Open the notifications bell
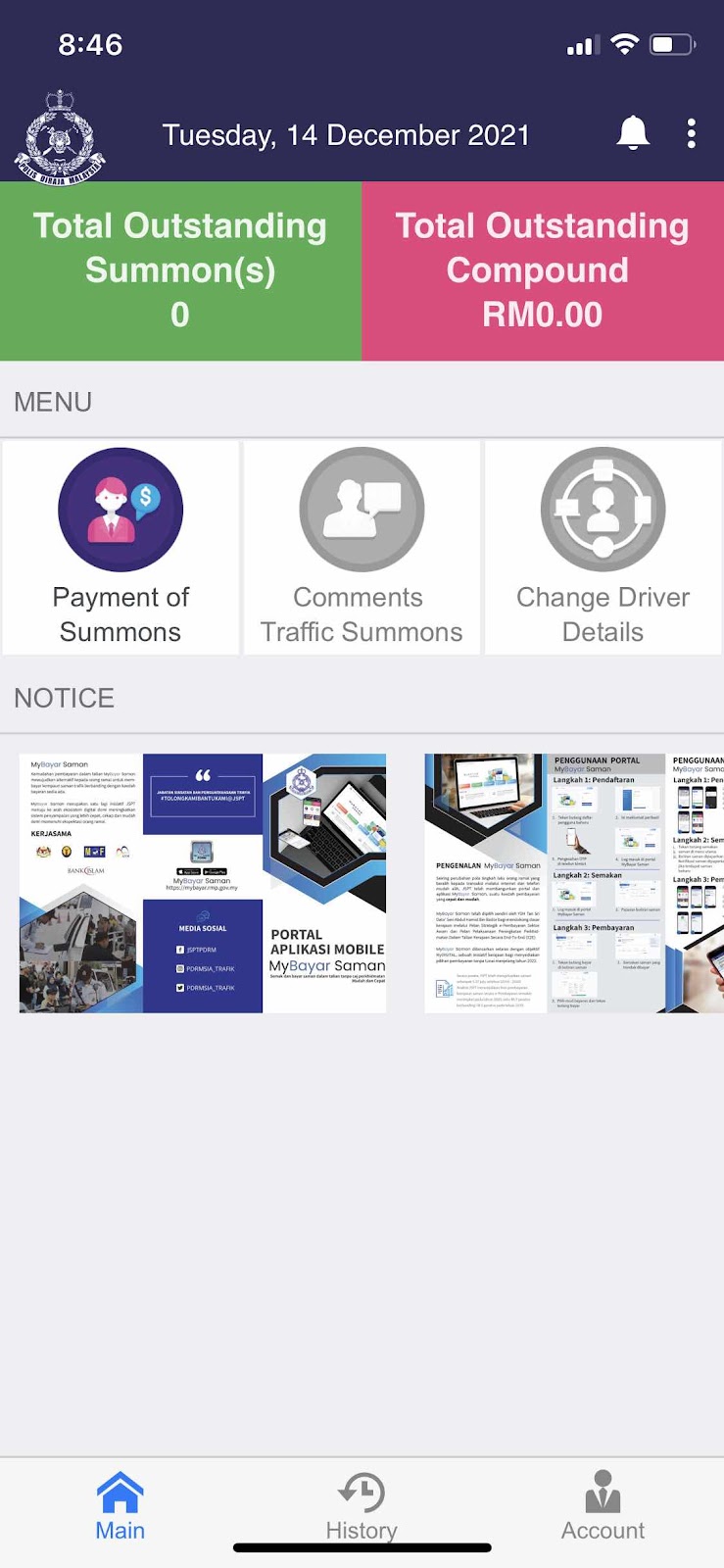Viewport: 724px width, 1568px height. tap(633, 133)
